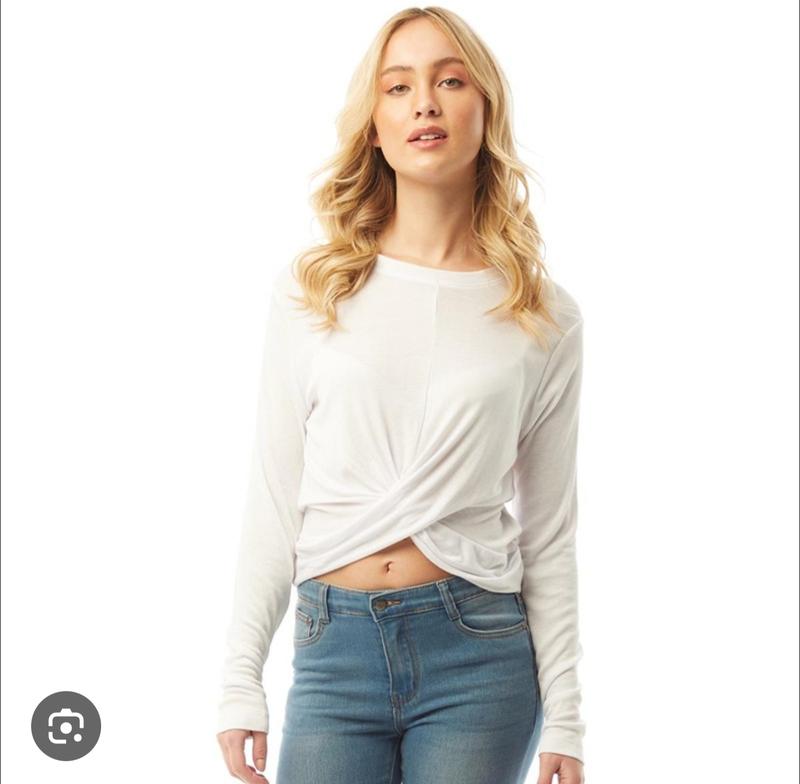Tap the visual search lens icon
Viewport: 800px width, 784px height.
(x=66, y=725)
